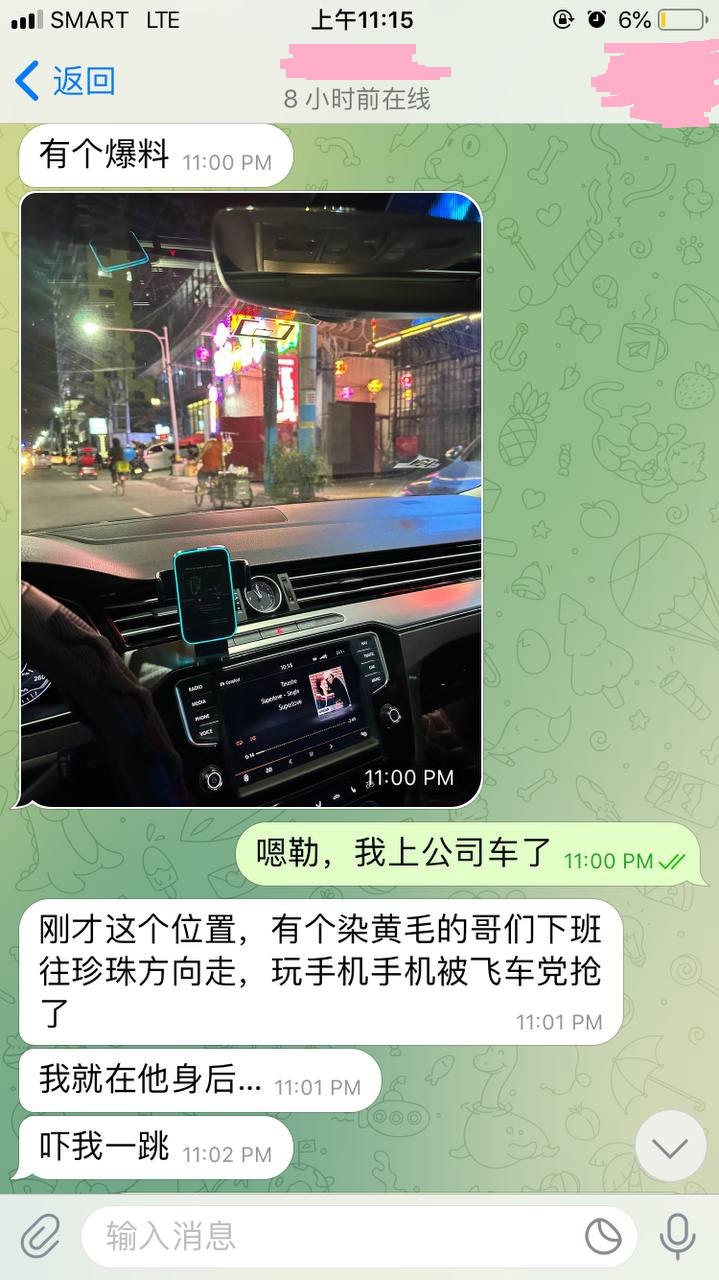Viewport: 719px width, 1280px height.
Task: Jump to latest messages with down arrow
Action: (x=670, y=1146)
